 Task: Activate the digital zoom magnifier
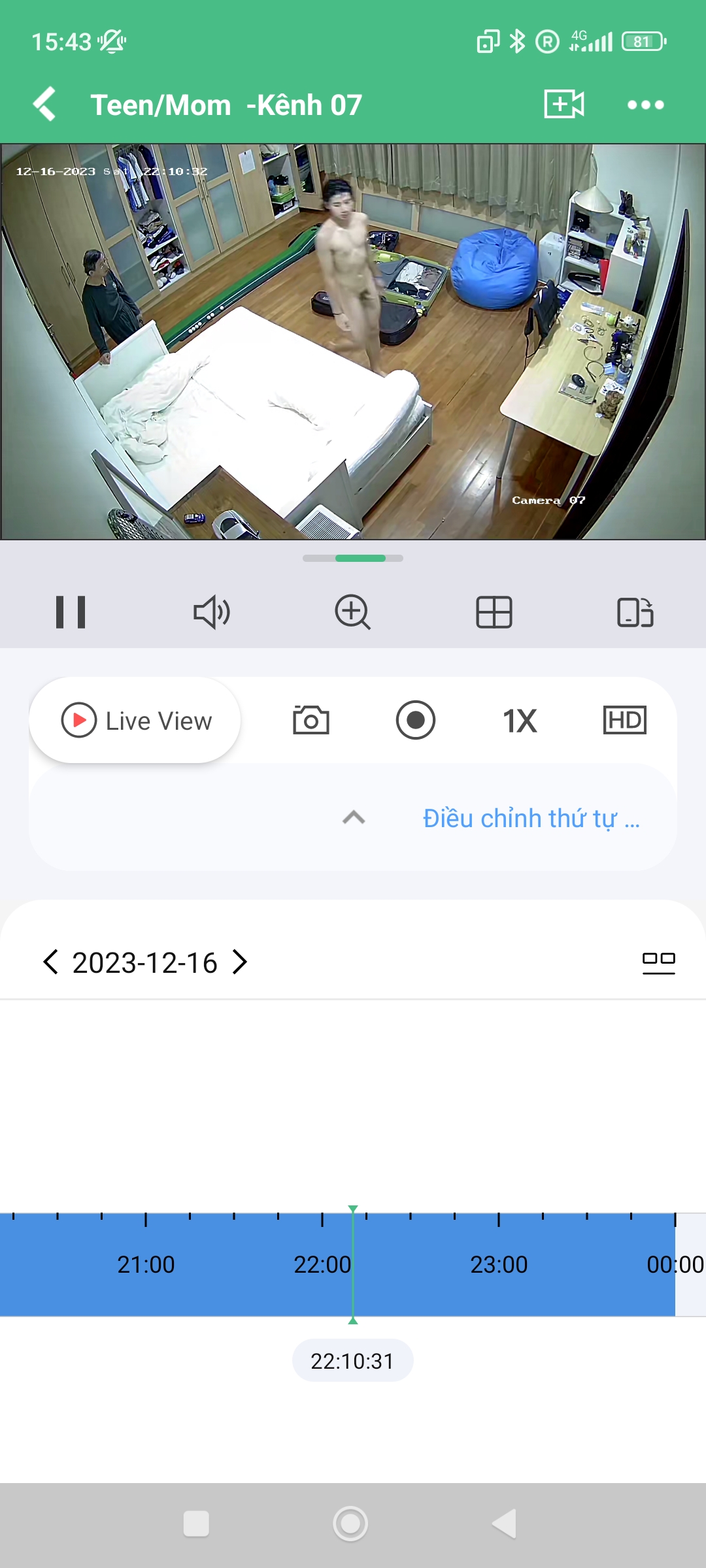pos(353,612)
